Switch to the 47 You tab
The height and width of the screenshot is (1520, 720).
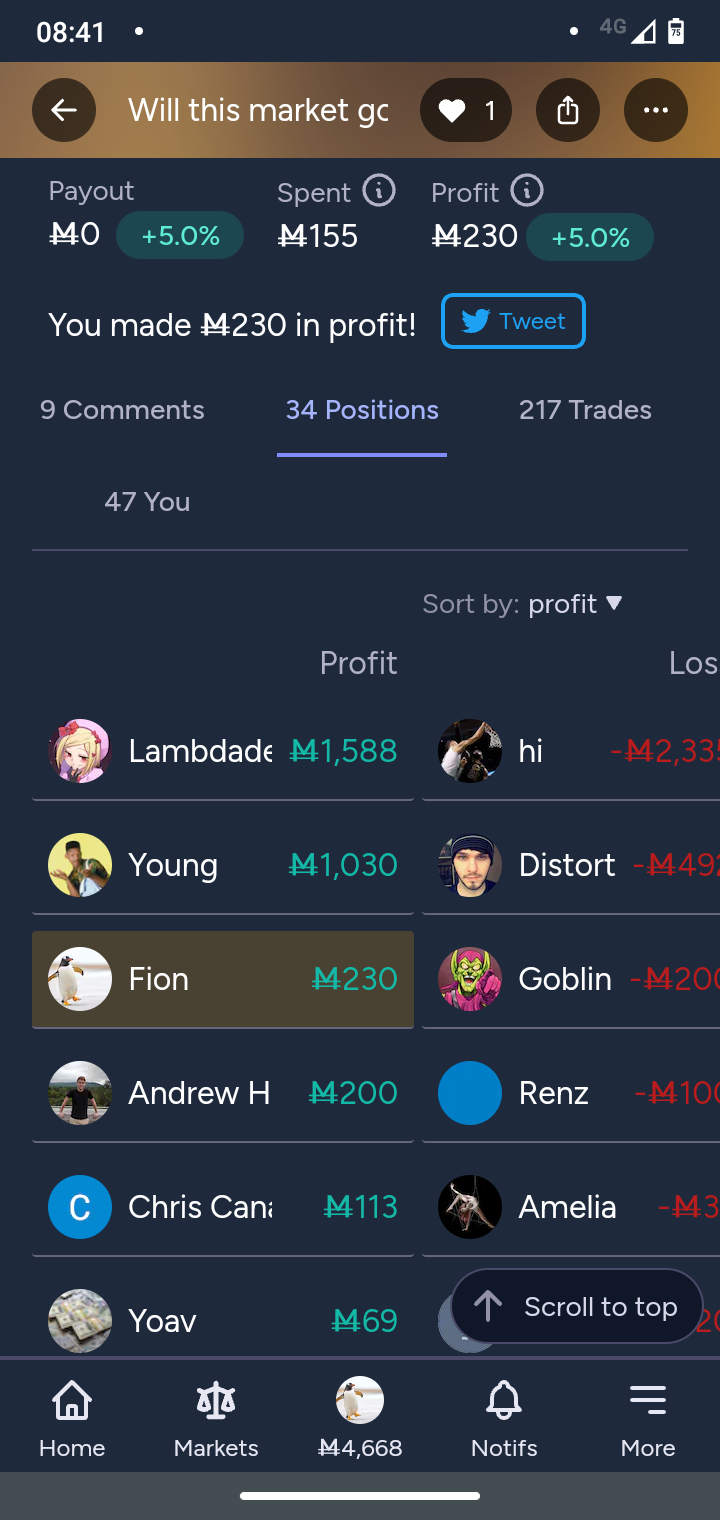coord(147,502)
